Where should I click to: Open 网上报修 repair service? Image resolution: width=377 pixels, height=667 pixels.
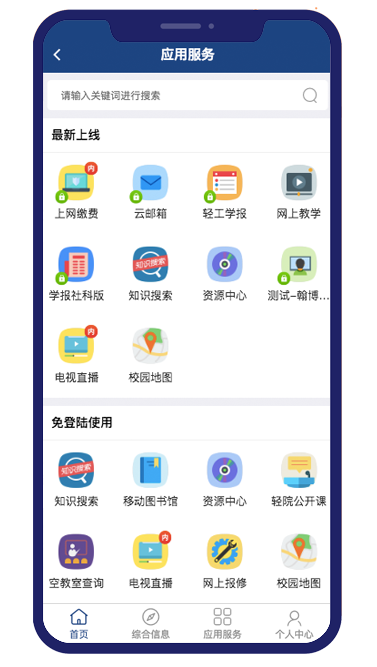pos(225,561)
